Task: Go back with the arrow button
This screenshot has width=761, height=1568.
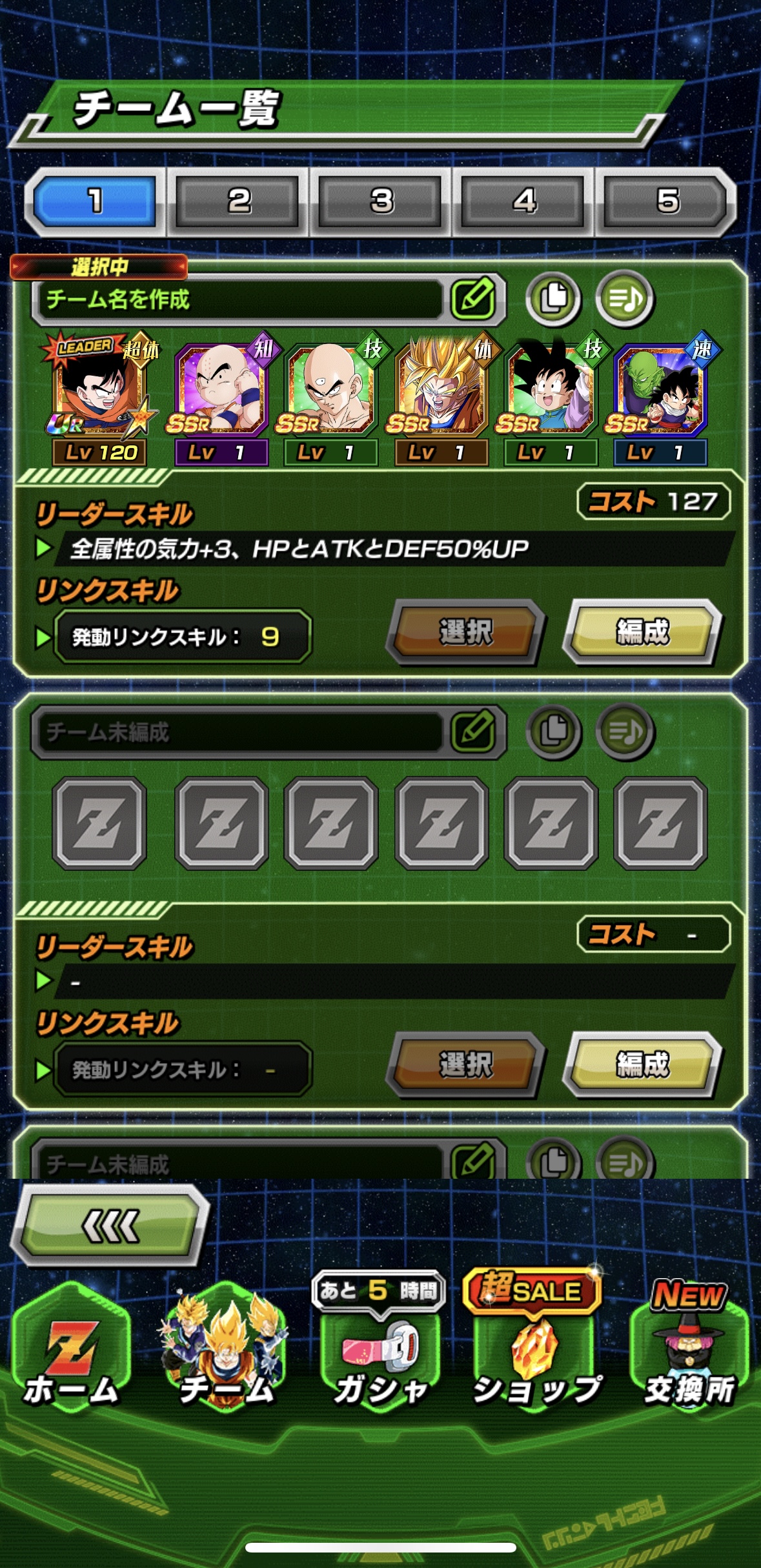Action: point(110,1226)
